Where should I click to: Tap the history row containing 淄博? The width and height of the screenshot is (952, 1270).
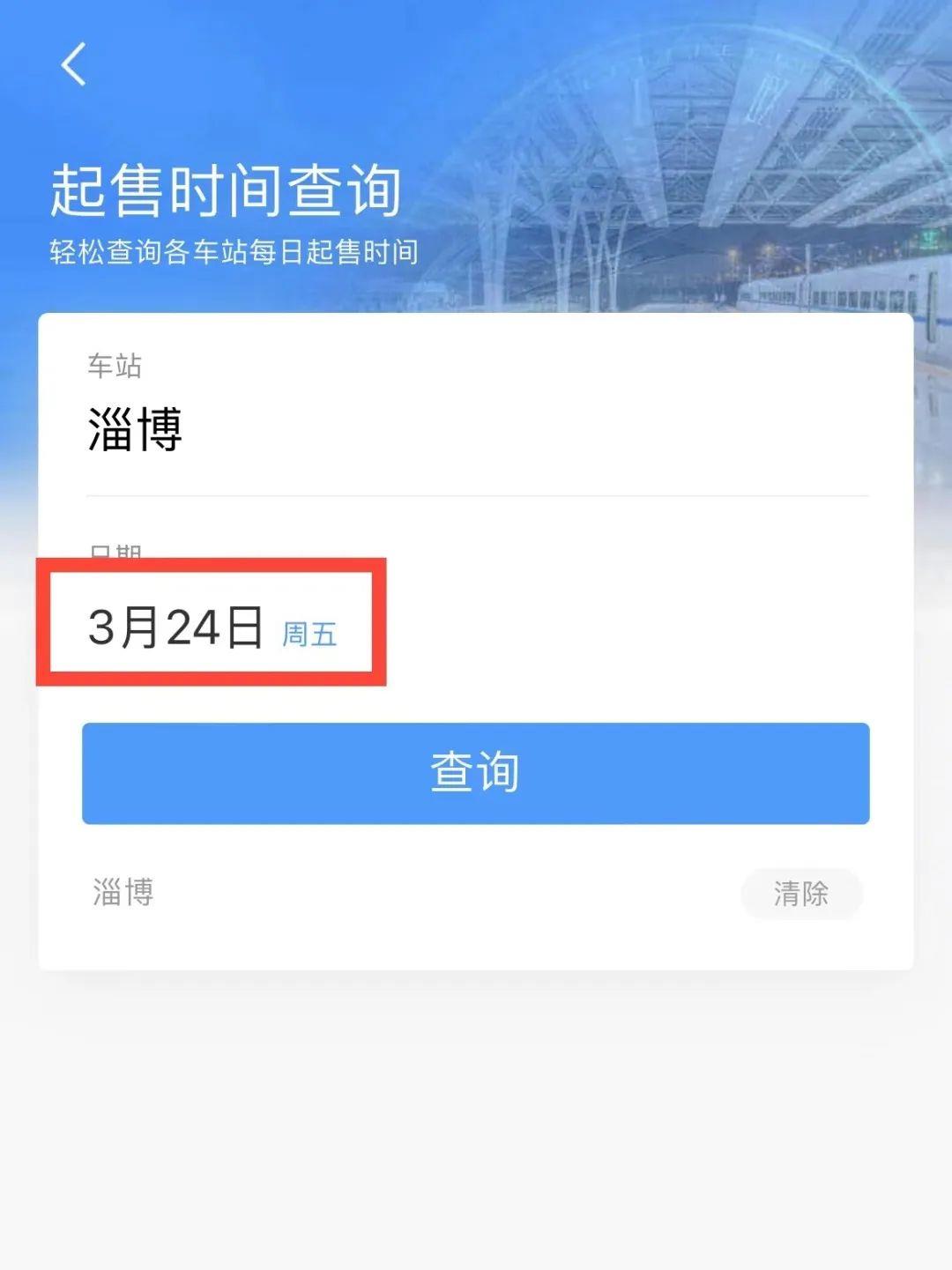tap(353, 893)
